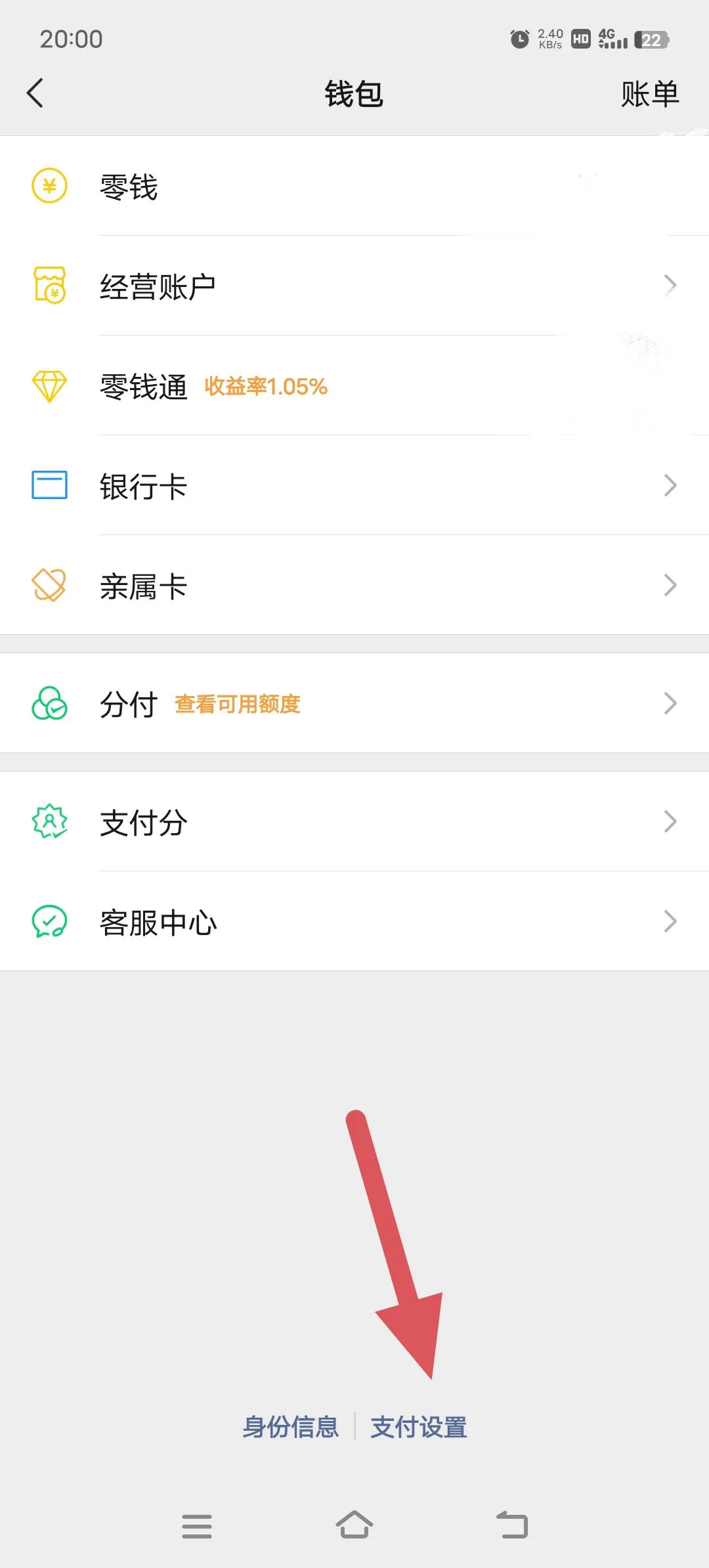Open 零钱通 with 收益率1.05%

point(354,386)
